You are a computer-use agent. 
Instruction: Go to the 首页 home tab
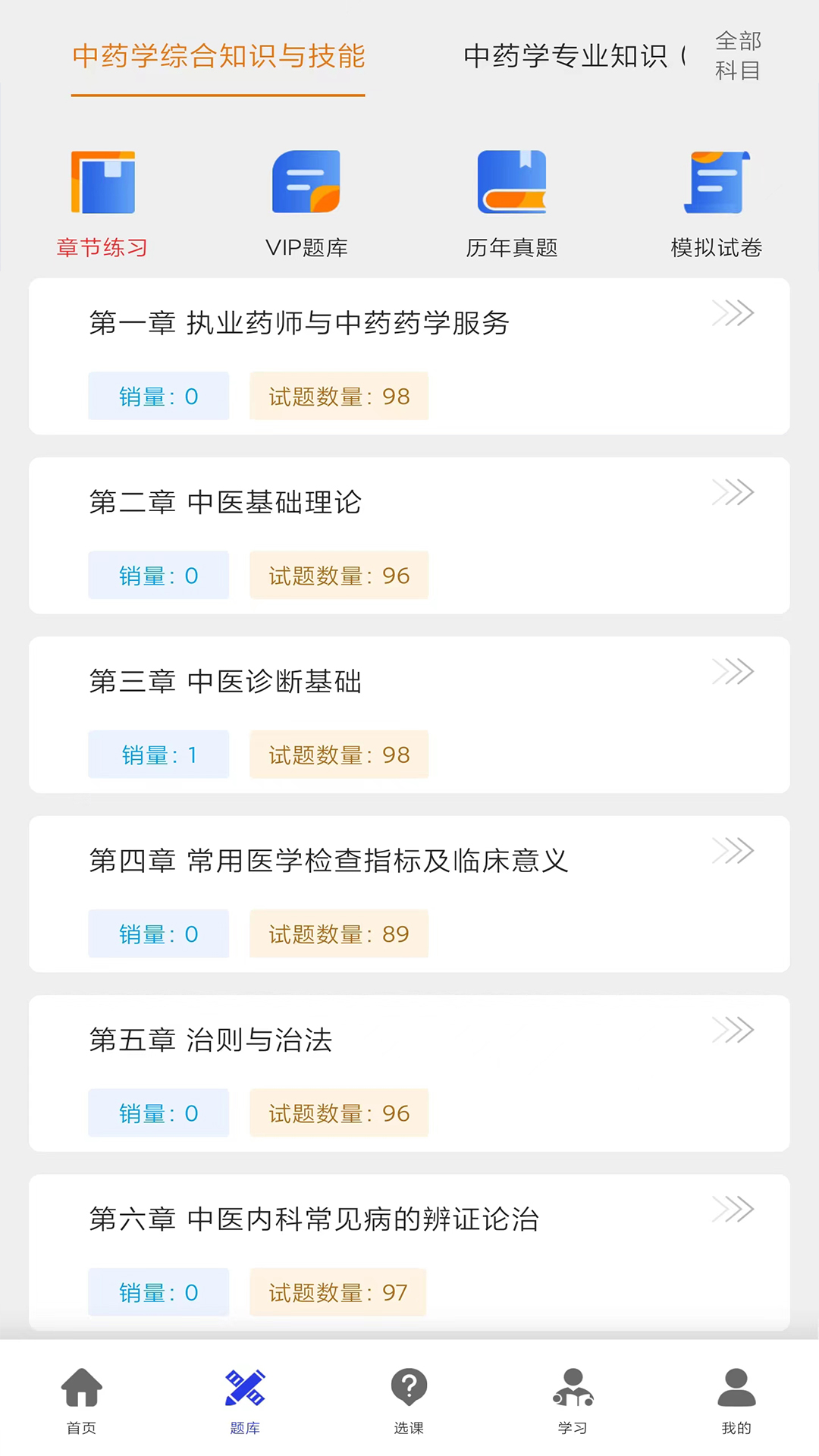[82, 1400]
